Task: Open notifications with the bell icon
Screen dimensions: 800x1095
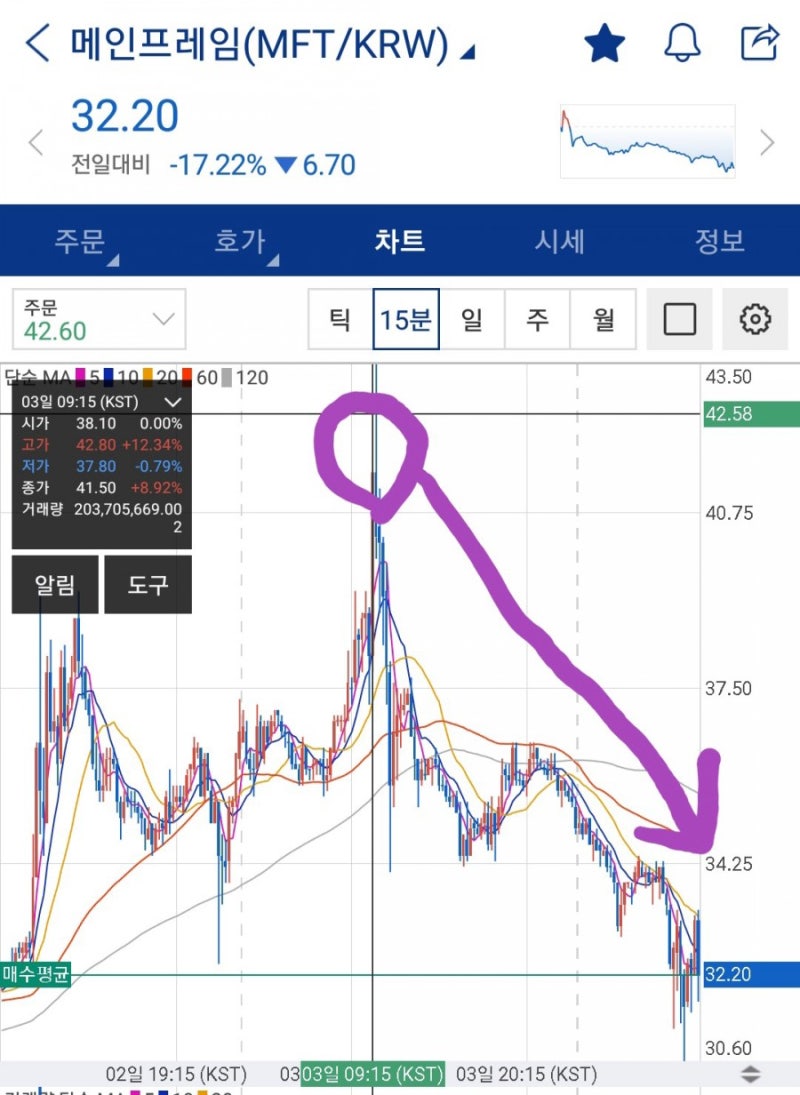Action: [x=685, y=42]
